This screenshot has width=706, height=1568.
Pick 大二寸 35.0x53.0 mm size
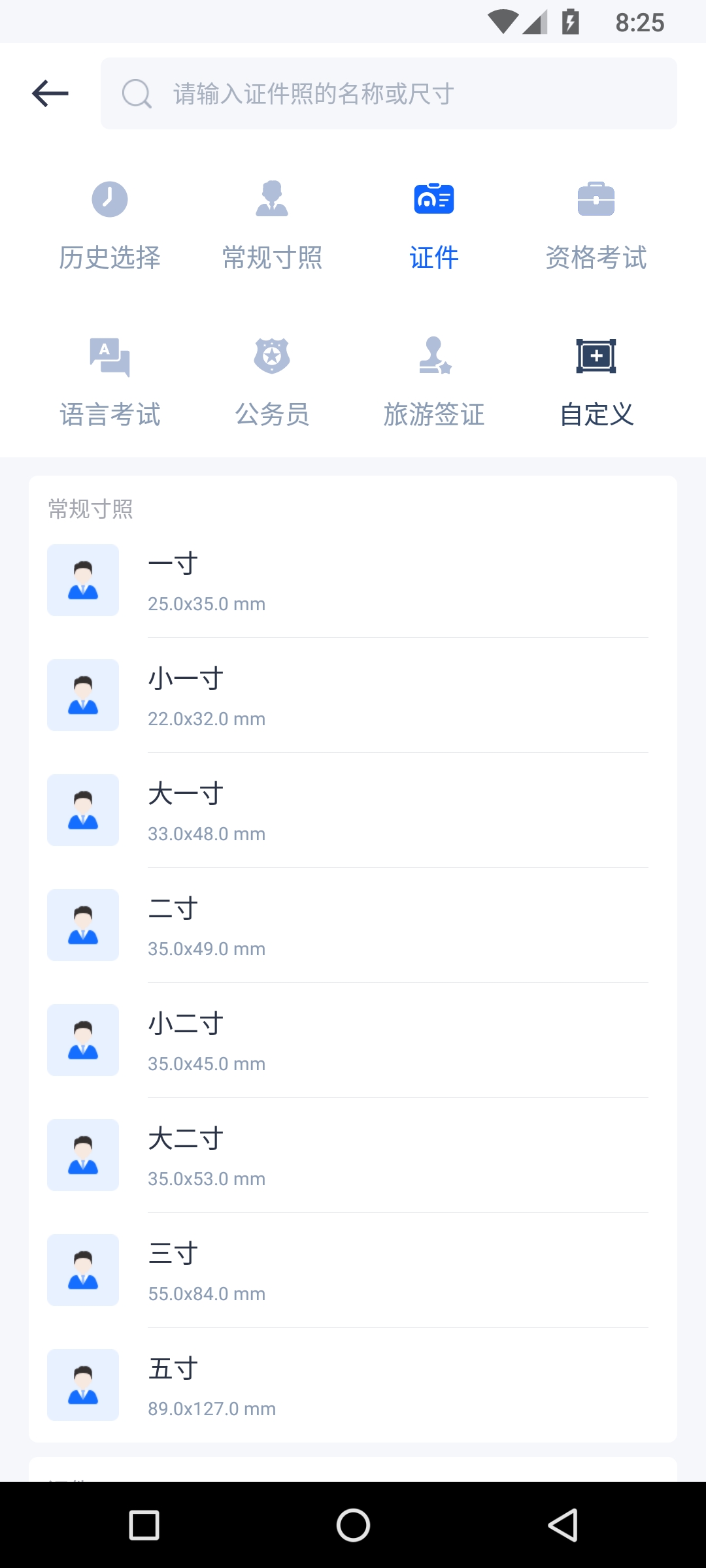pos(353,1155)
